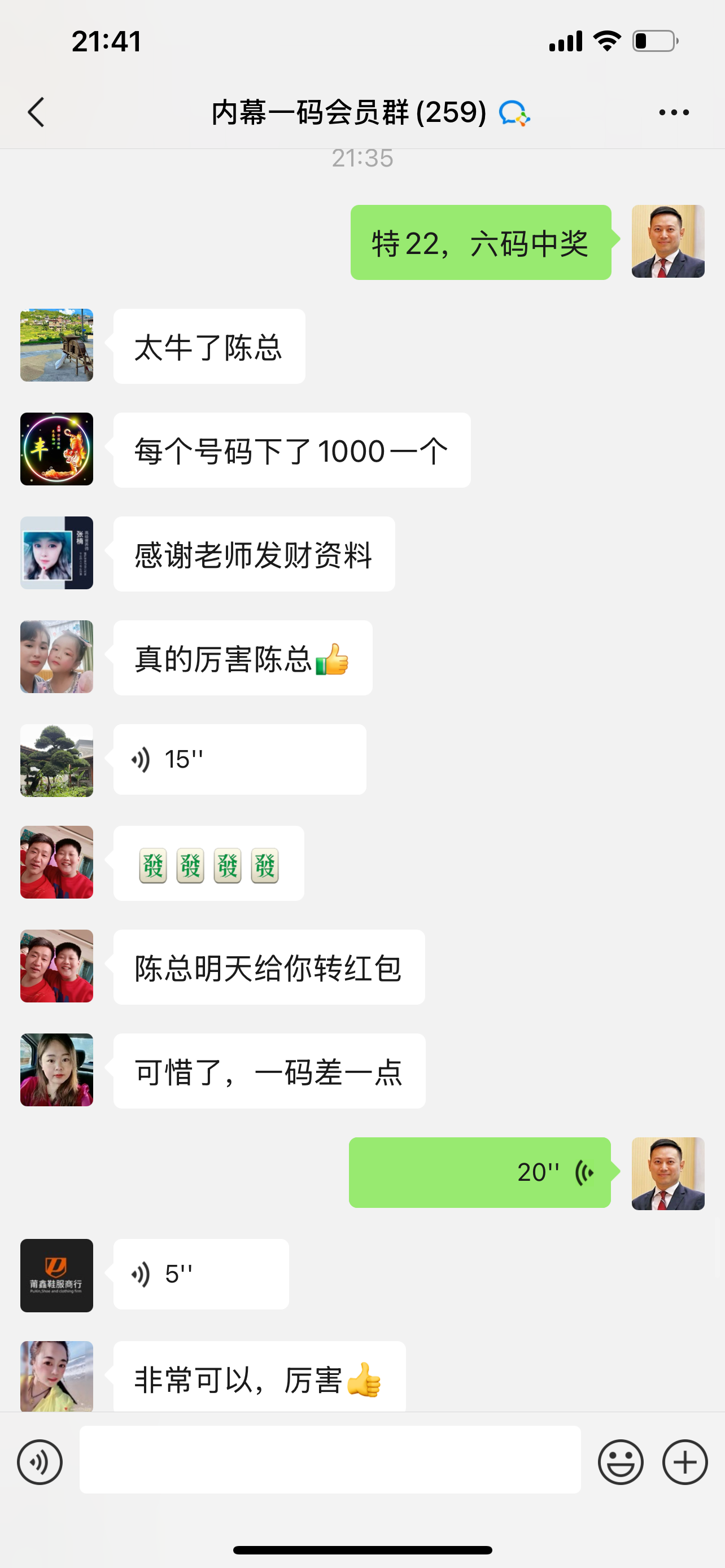Open sender avatar next to 特22，六码中奖

pyautogui.click(x=668, y=242)
